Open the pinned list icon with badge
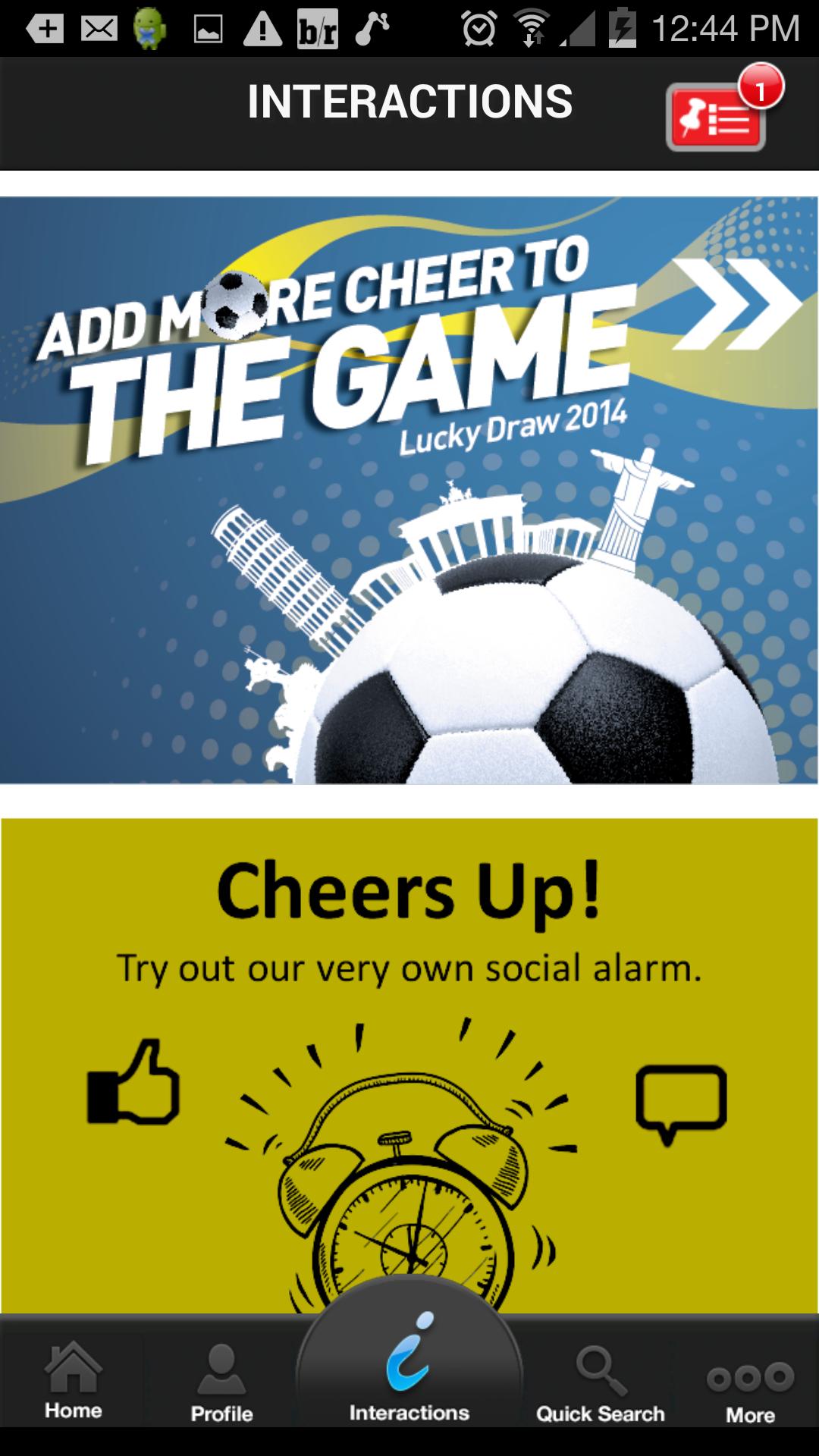 coord(717,116)
